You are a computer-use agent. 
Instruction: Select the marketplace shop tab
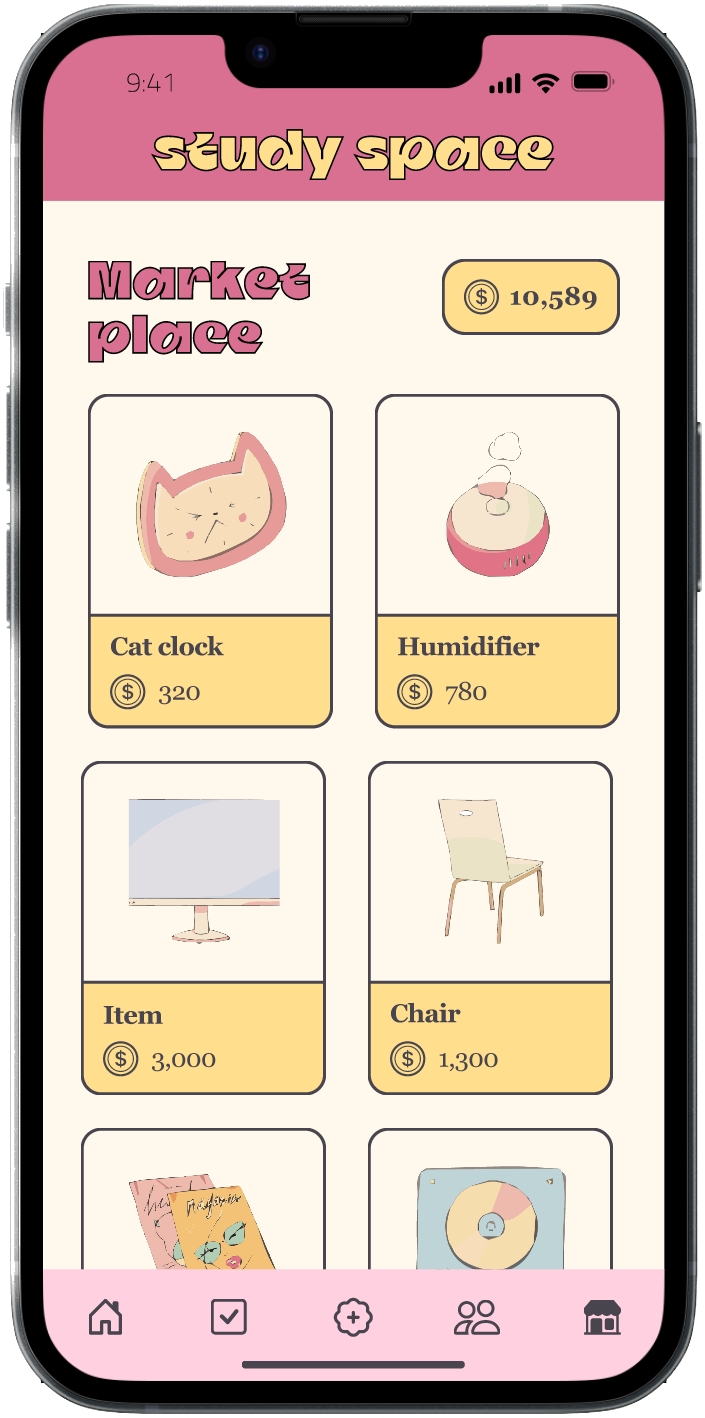click(x=602, y=1317)
